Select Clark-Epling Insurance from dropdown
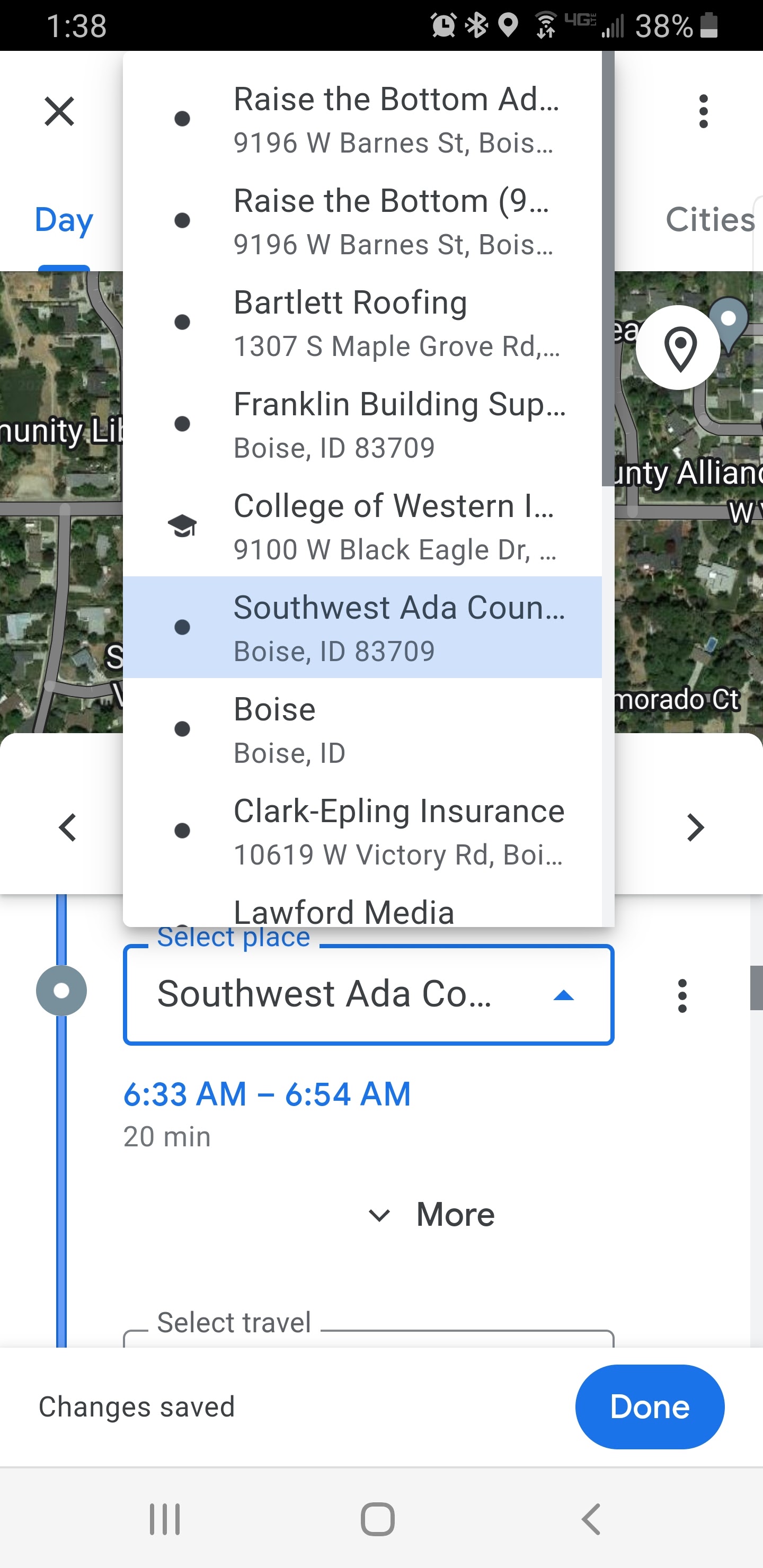The width and height of the screenshot is (763, 1568). (362, 832)
